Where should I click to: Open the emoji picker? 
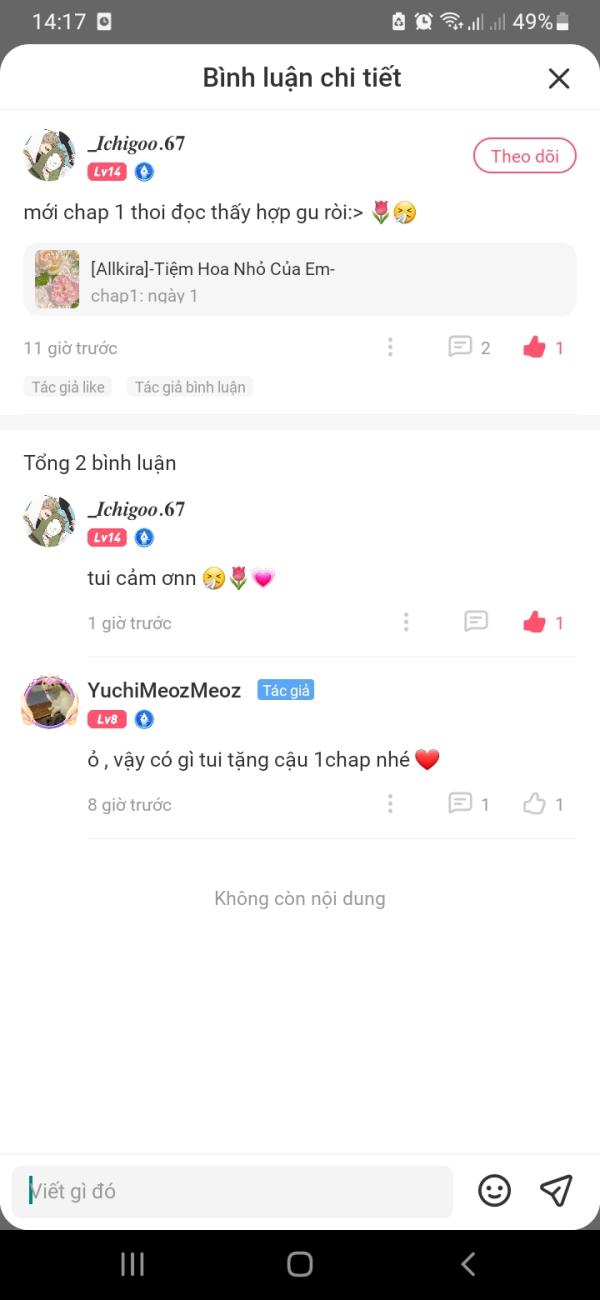point(494,1190)
